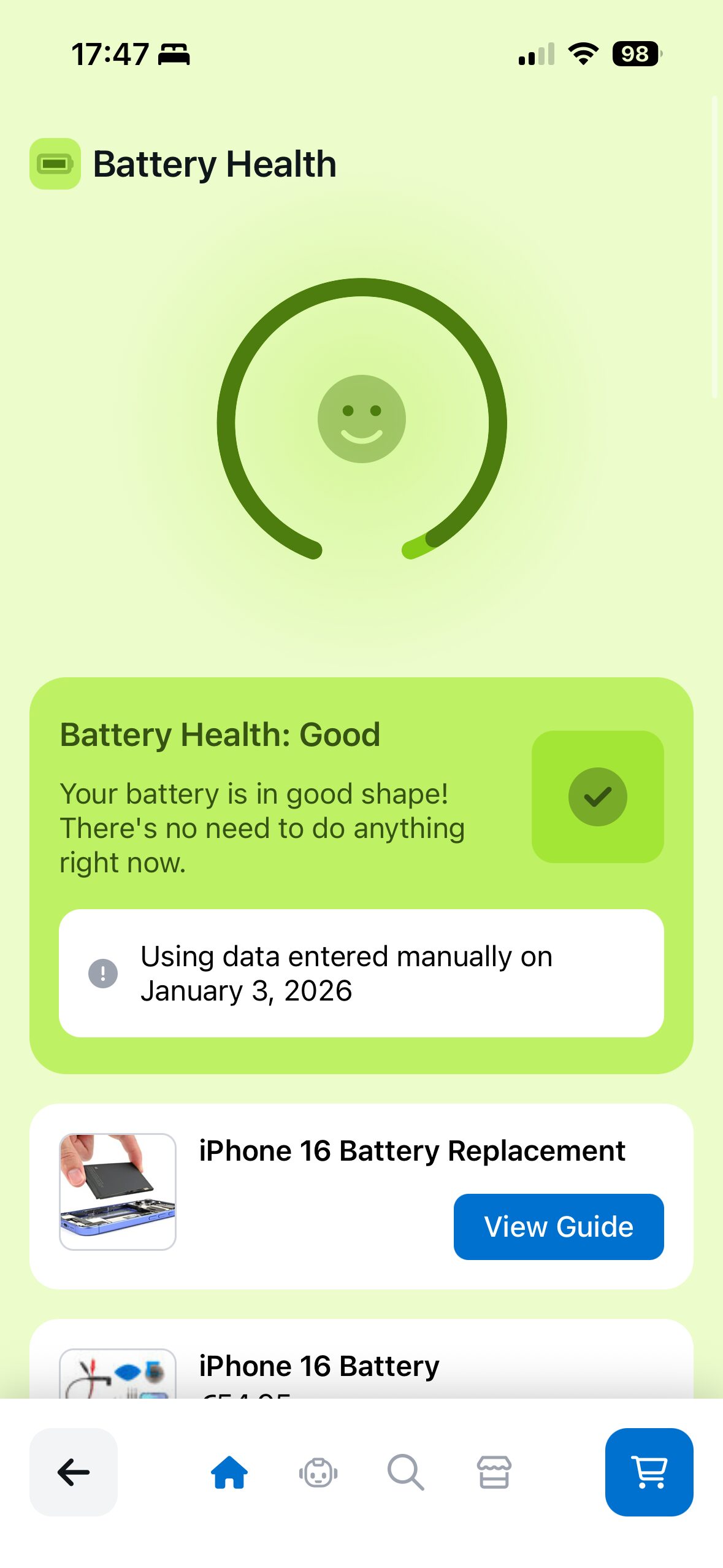Tap the manually entered data notice
This screenshot has height=1568, width=723.
pos(361,973)
